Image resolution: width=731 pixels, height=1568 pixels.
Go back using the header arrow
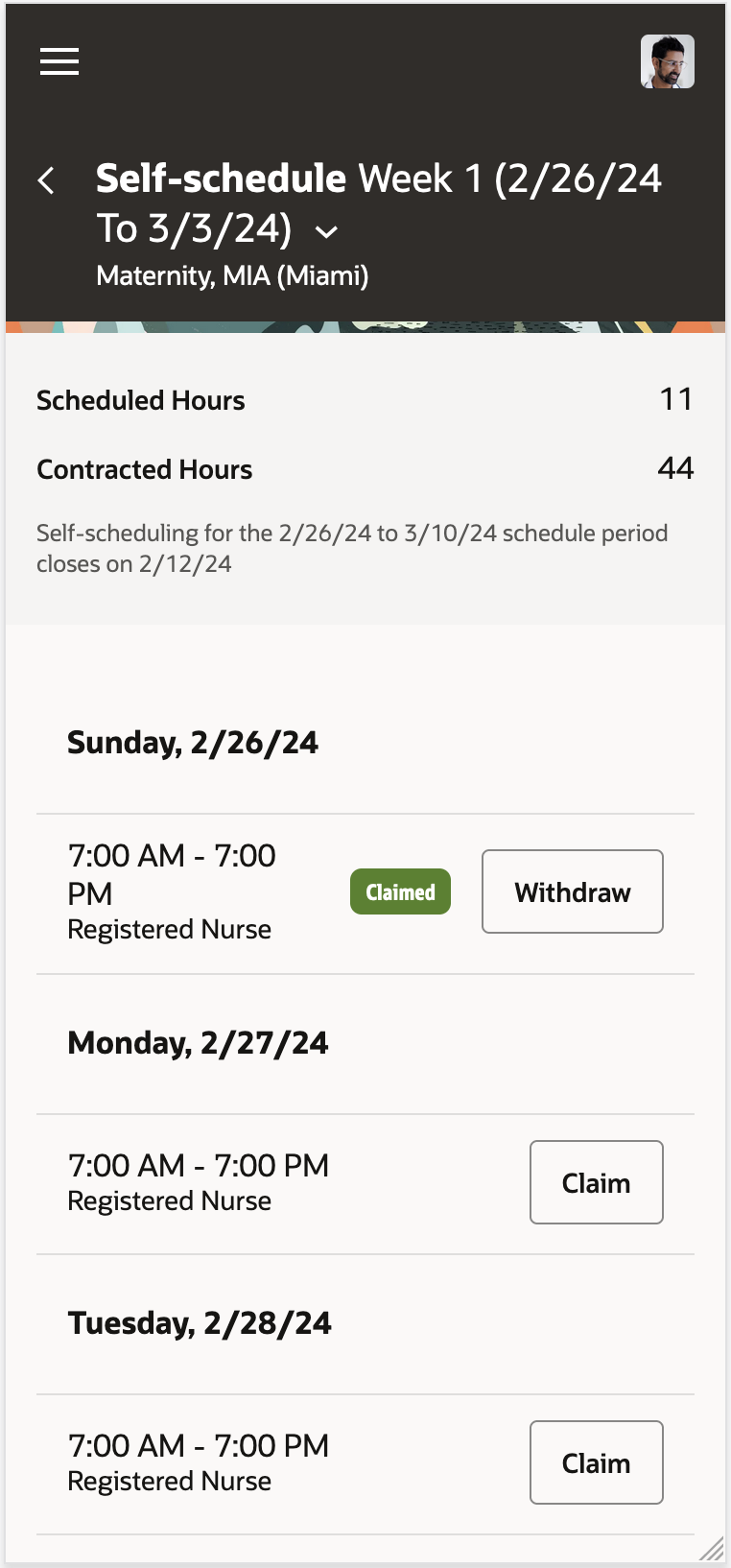(x=46, y=180)
